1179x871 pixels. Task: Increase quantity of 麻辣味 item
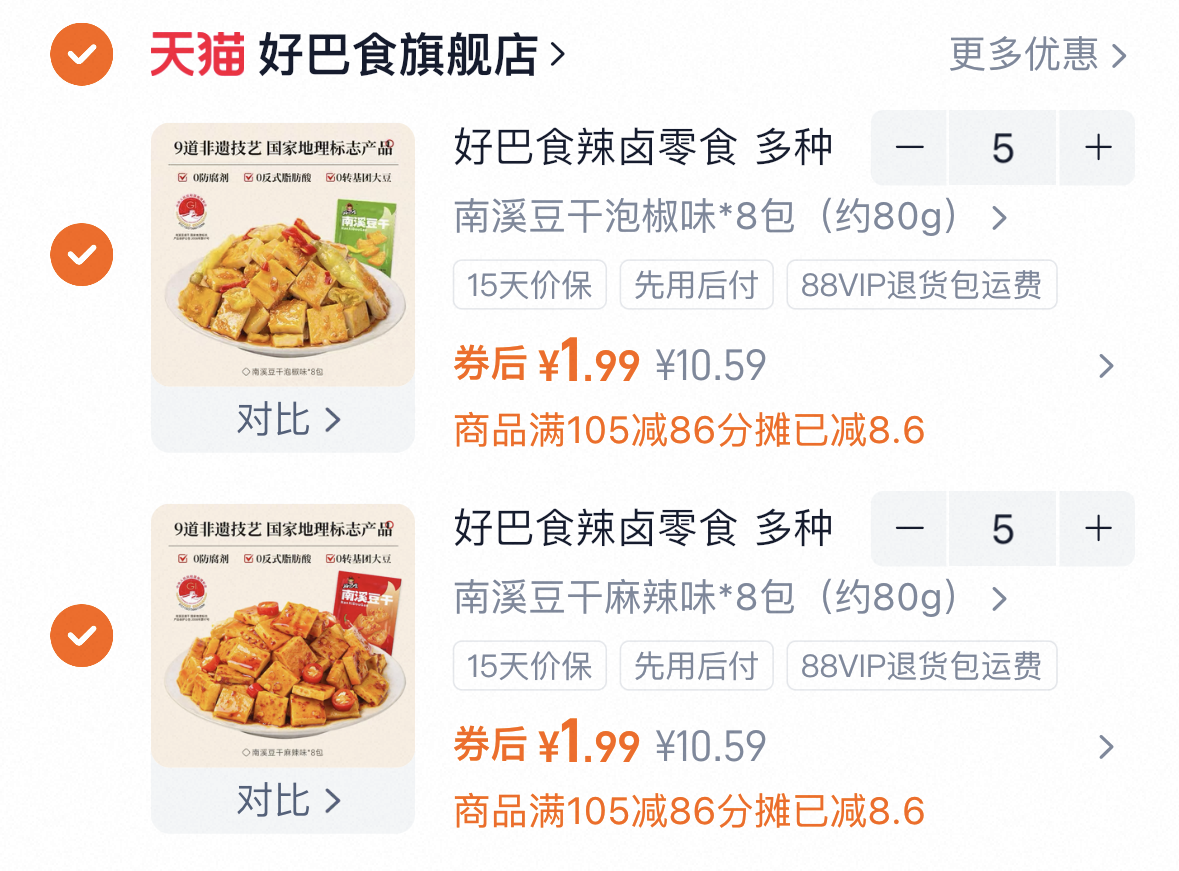[1097, 529]
